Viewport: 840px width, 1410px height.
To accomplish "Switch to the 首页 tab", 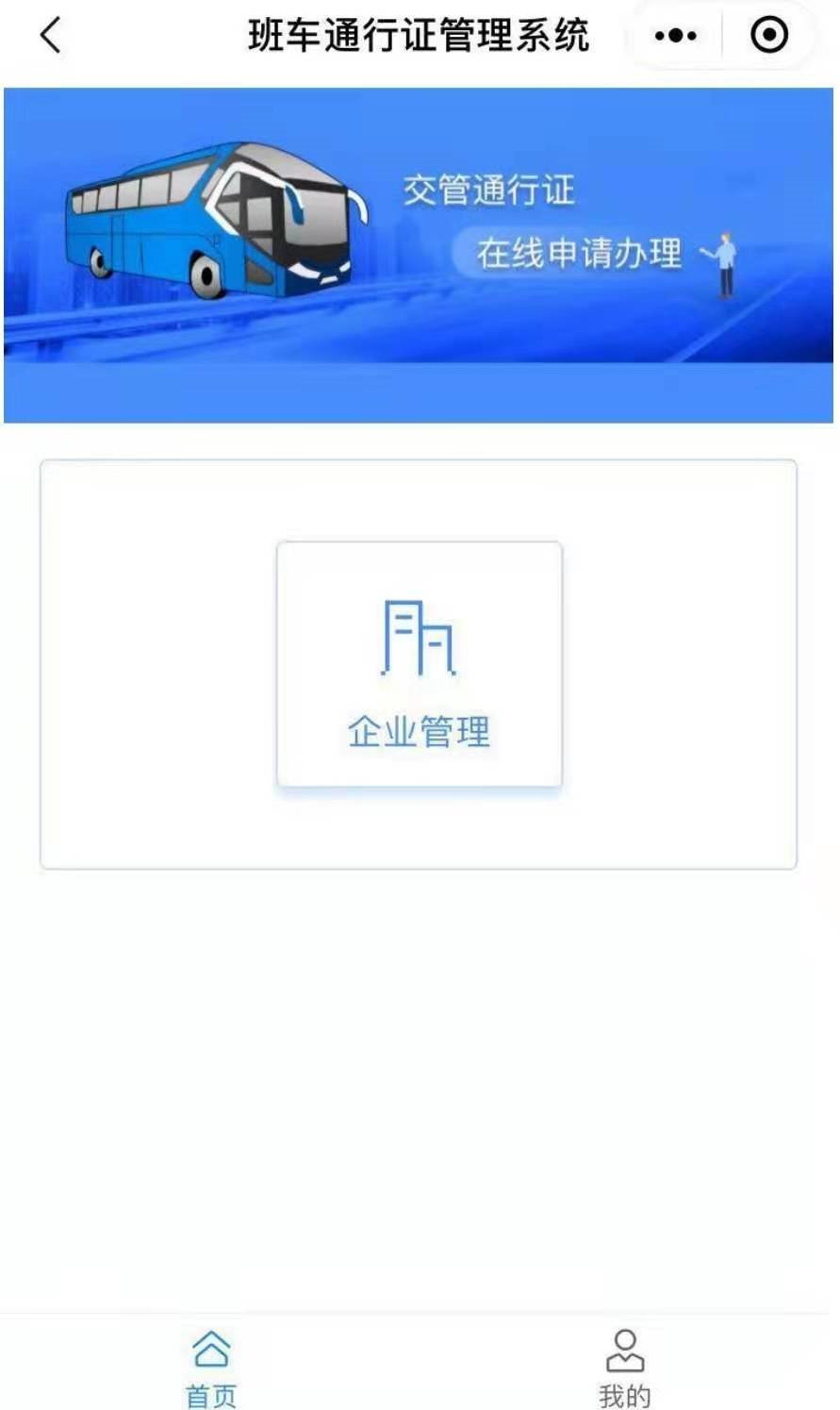I will click(210, 1367).
